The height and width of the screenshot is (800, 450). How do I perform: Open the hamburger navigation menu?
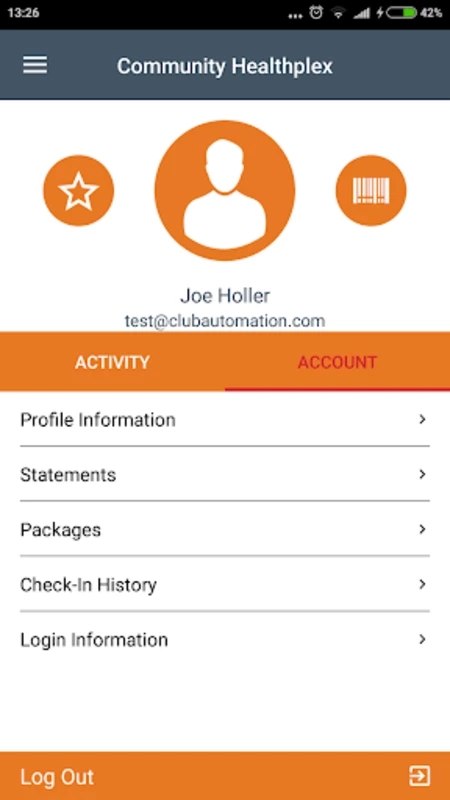pyautogui.click(x=35, y=65)
